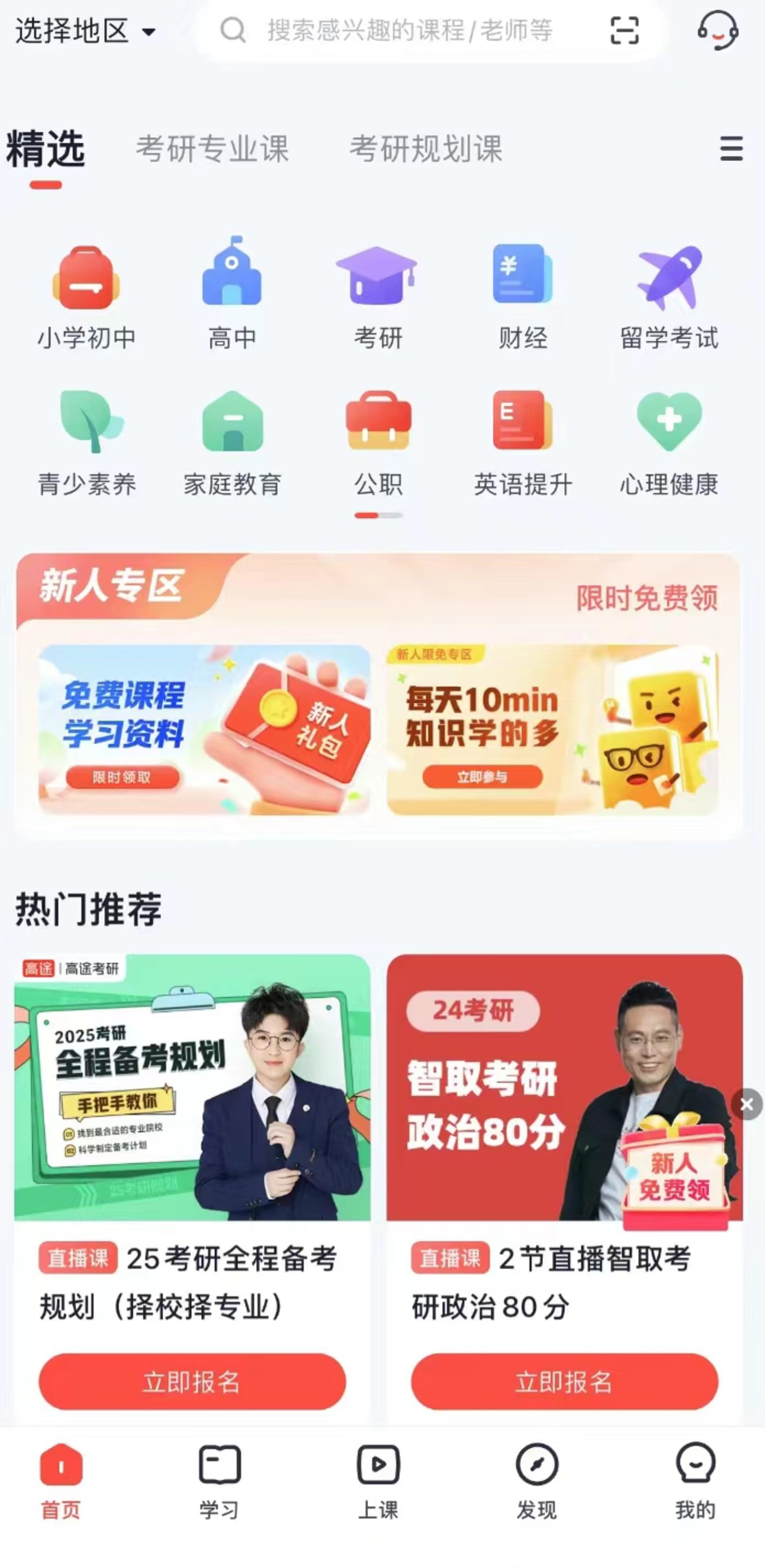The height and width of the screenshot is (1568, 765).
Task: Open the 免费课程学习资料 newcomer gift banner
Action: (x=204, y=729)
